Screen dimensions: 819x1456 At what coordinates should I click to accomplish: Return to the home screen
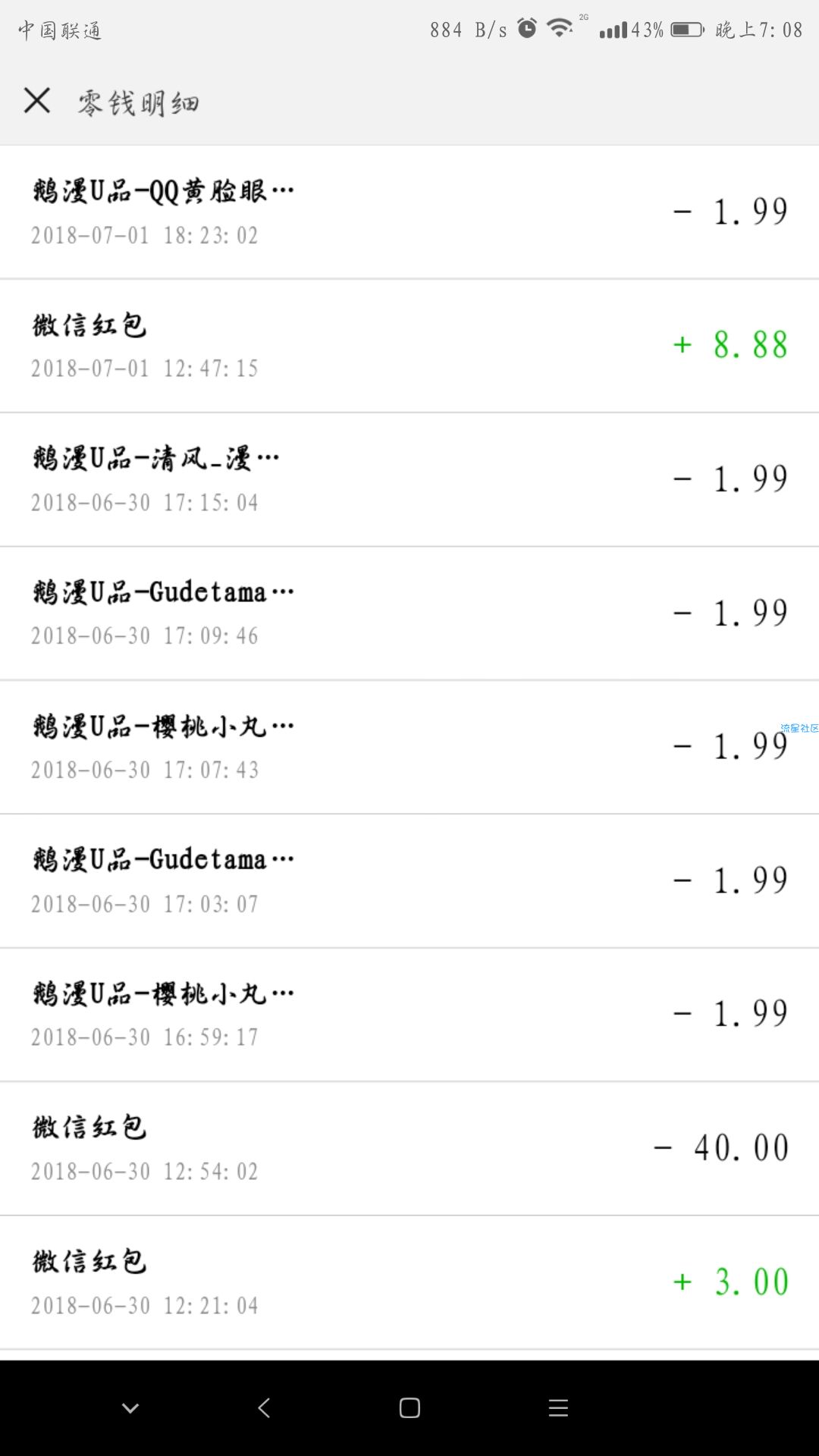click(409, 1408)
